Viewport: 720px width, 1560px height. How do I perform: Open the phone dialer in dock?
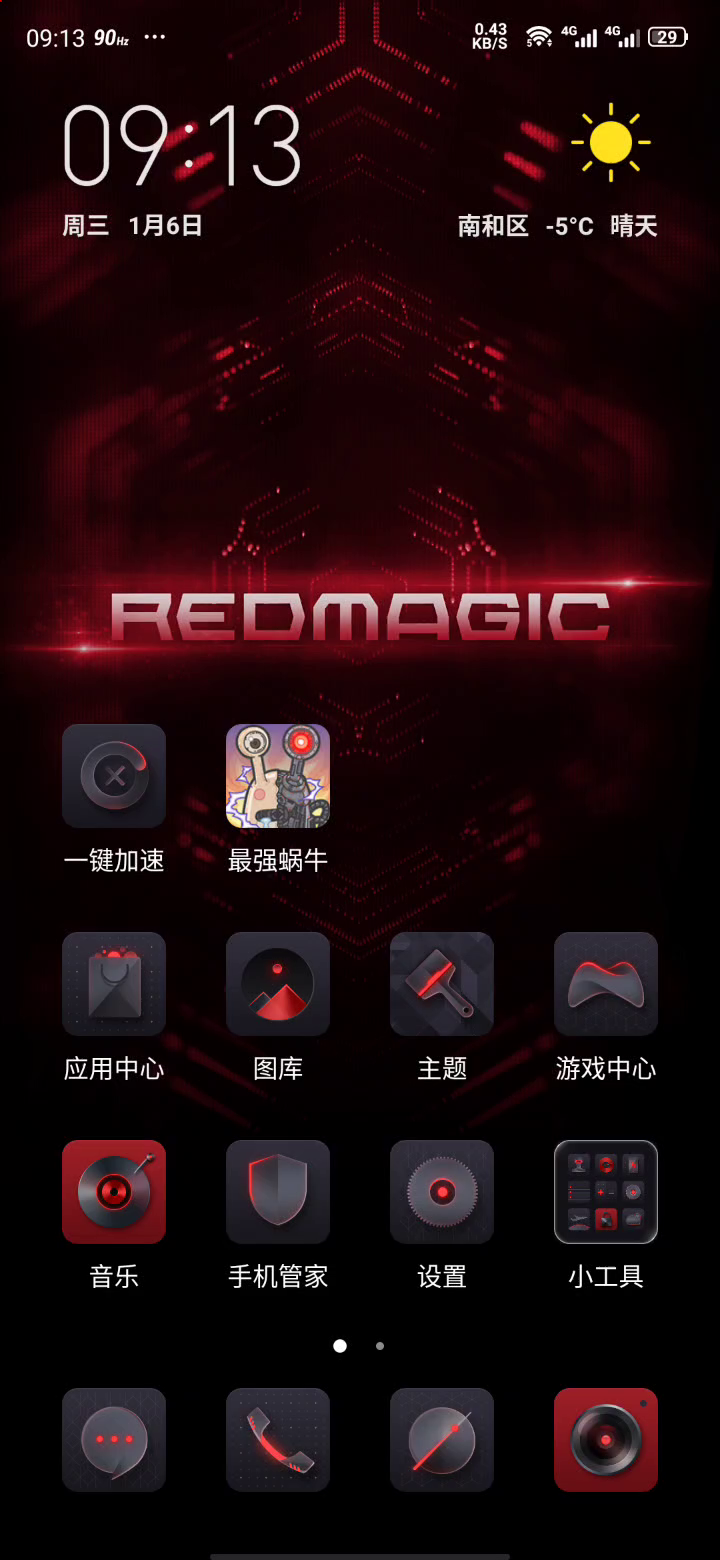pyautogui.click(x=278, y=1440)
